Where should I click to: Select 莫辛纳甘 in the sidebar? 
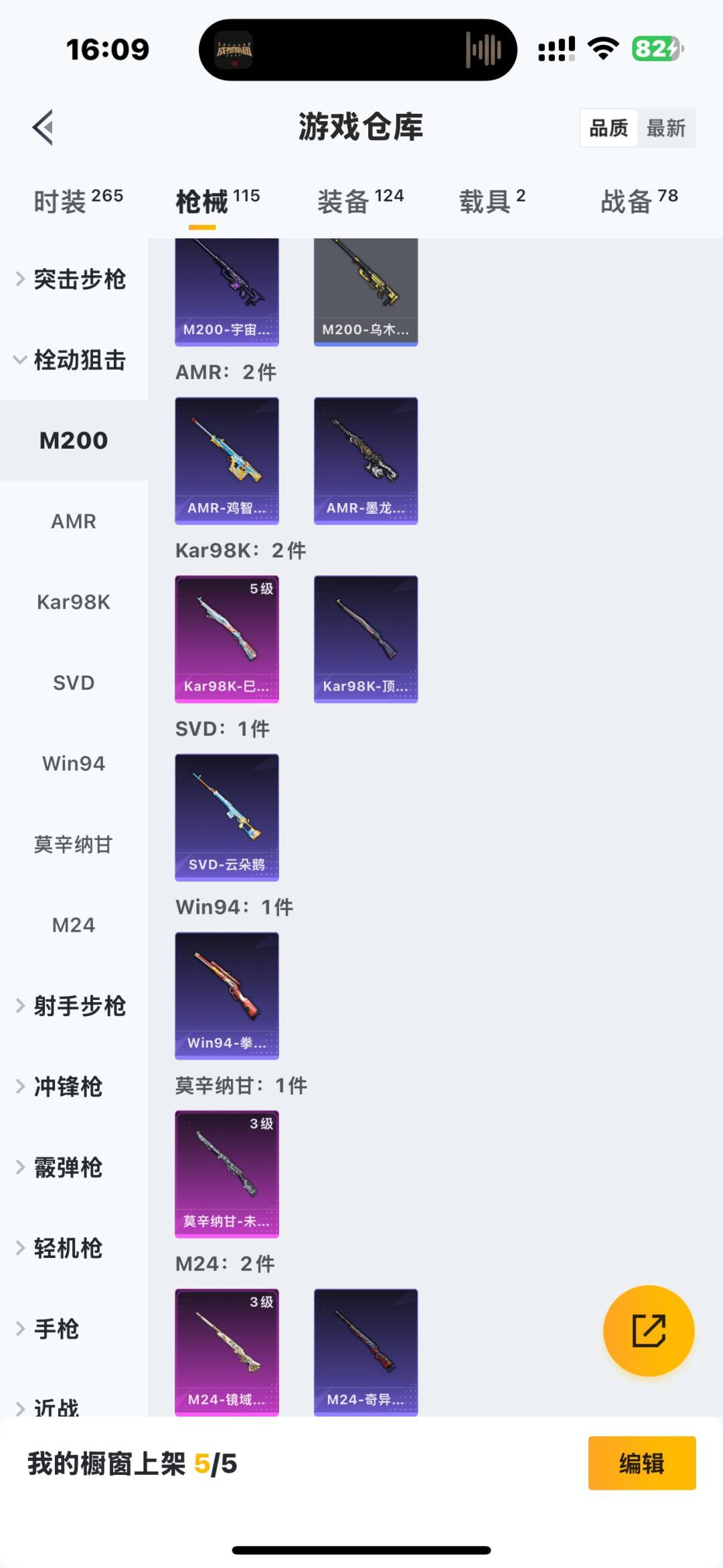tap(74, 844)
